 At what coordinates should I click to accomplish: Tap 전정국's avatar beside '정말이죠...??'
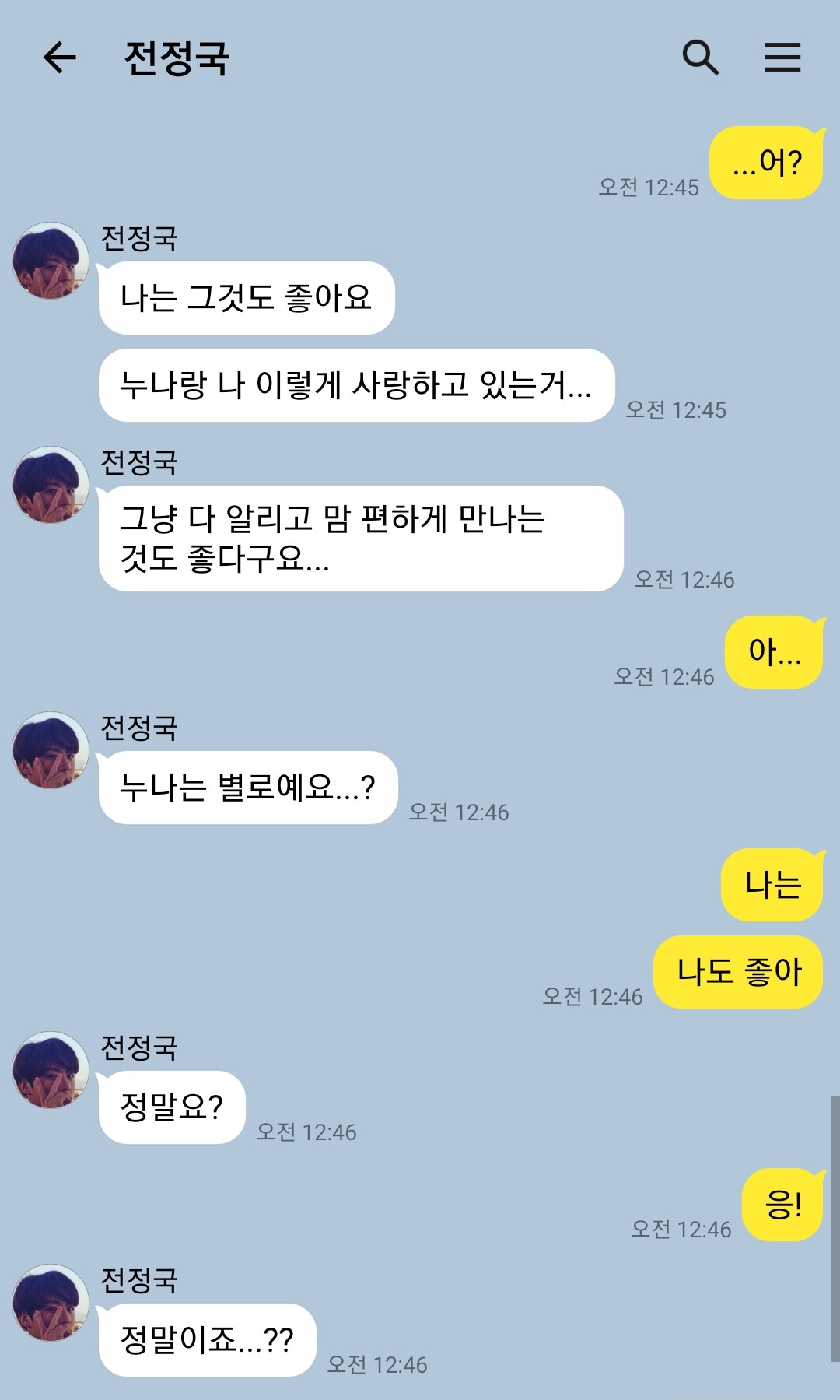[51, 1303]
